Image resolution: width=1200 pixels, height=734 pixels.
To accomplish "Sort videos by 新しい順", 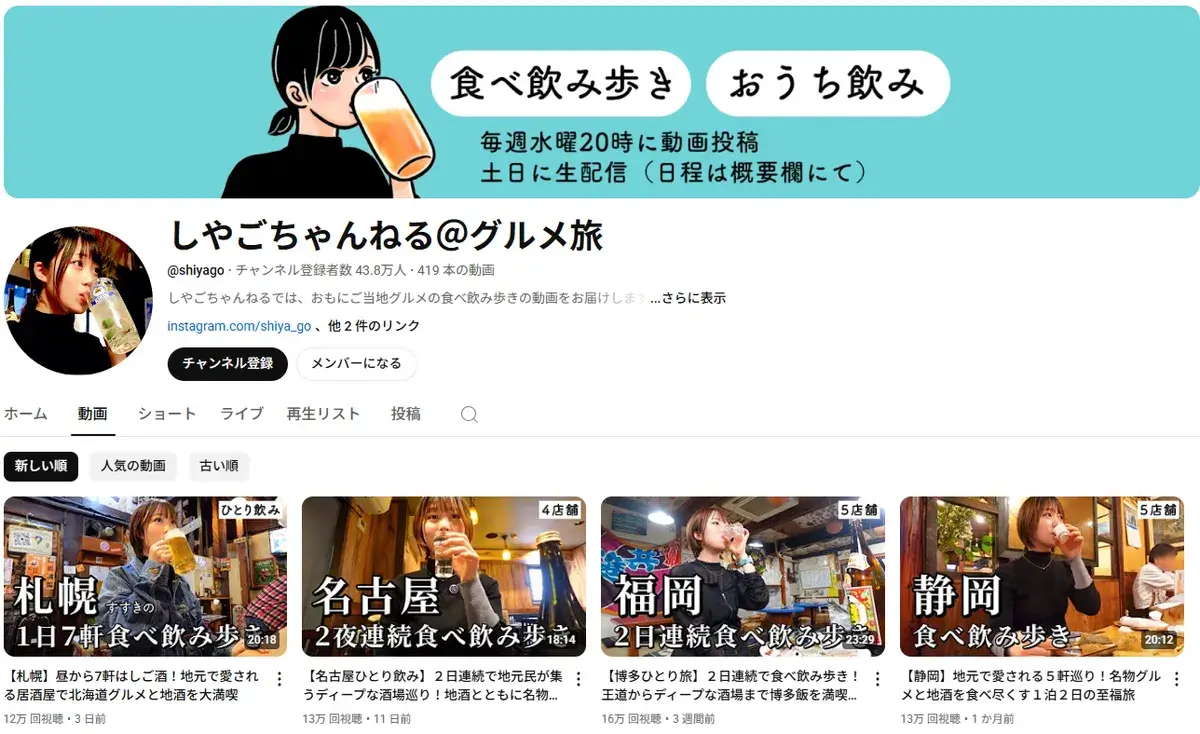I will click(41, 466).
